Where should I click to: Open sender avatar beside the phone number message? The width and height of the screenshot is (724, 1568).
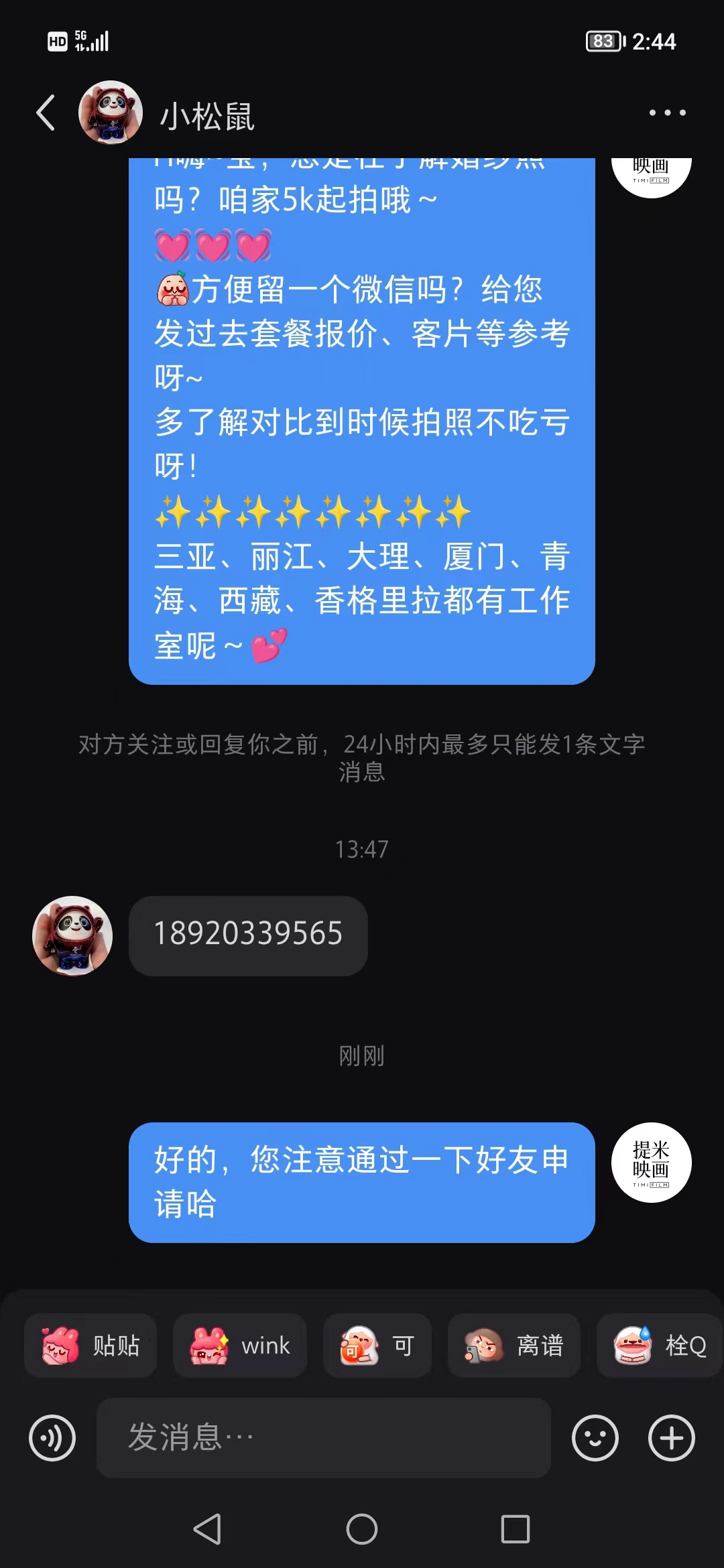(x=72, y=935)
